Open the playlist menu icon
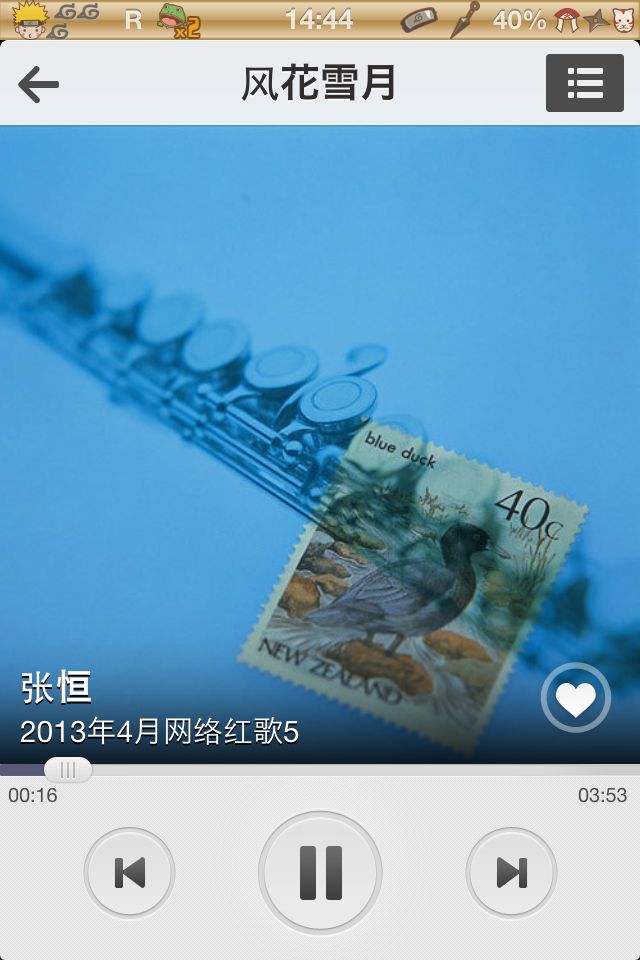Viewport: 640px width, 960px height. 584,84
